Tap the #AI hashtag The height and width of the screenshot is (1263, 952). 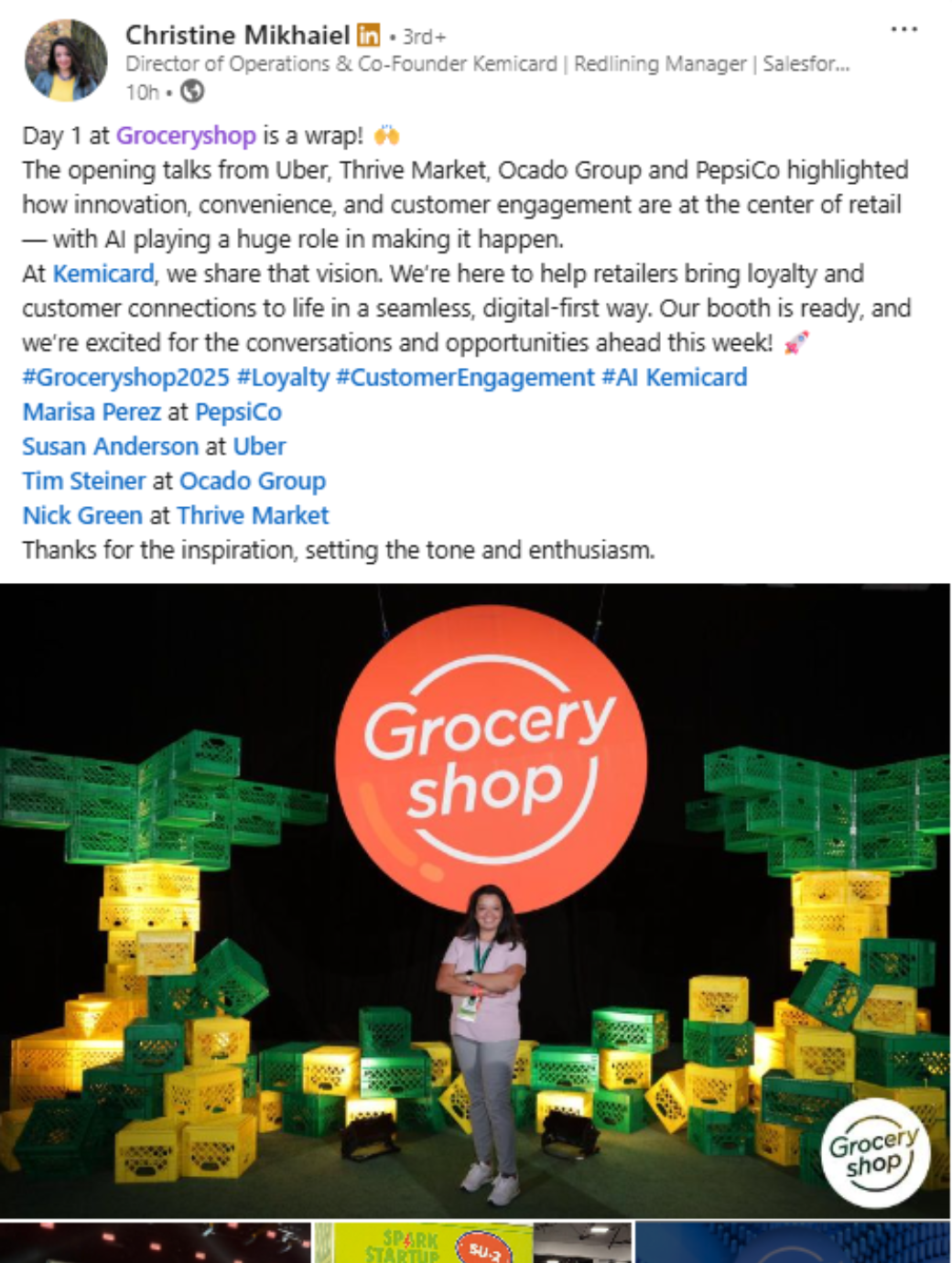(x=619, y=377)
